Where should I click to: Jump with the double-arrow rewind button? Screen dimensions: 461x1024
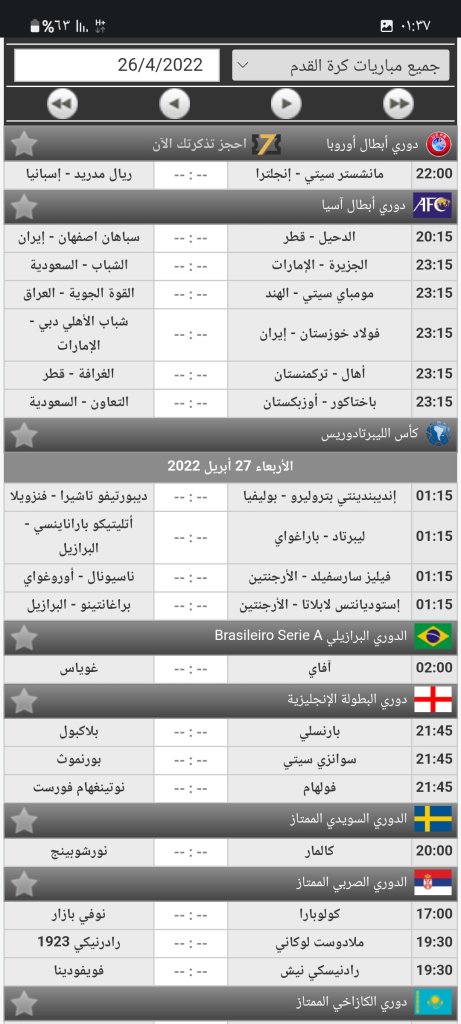(63, 104)
